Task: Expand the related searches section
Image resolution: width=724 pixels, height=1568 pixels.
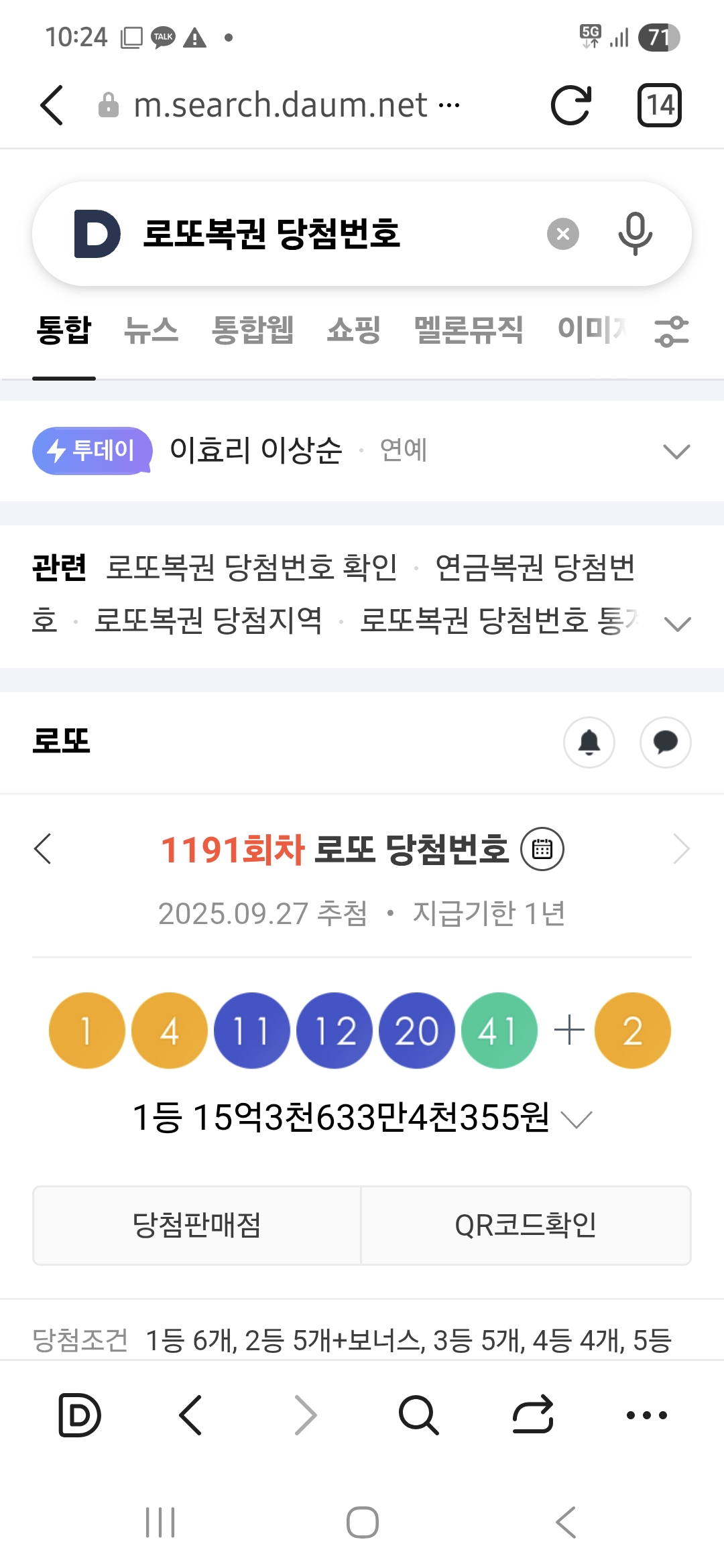Action: point(677,625)
